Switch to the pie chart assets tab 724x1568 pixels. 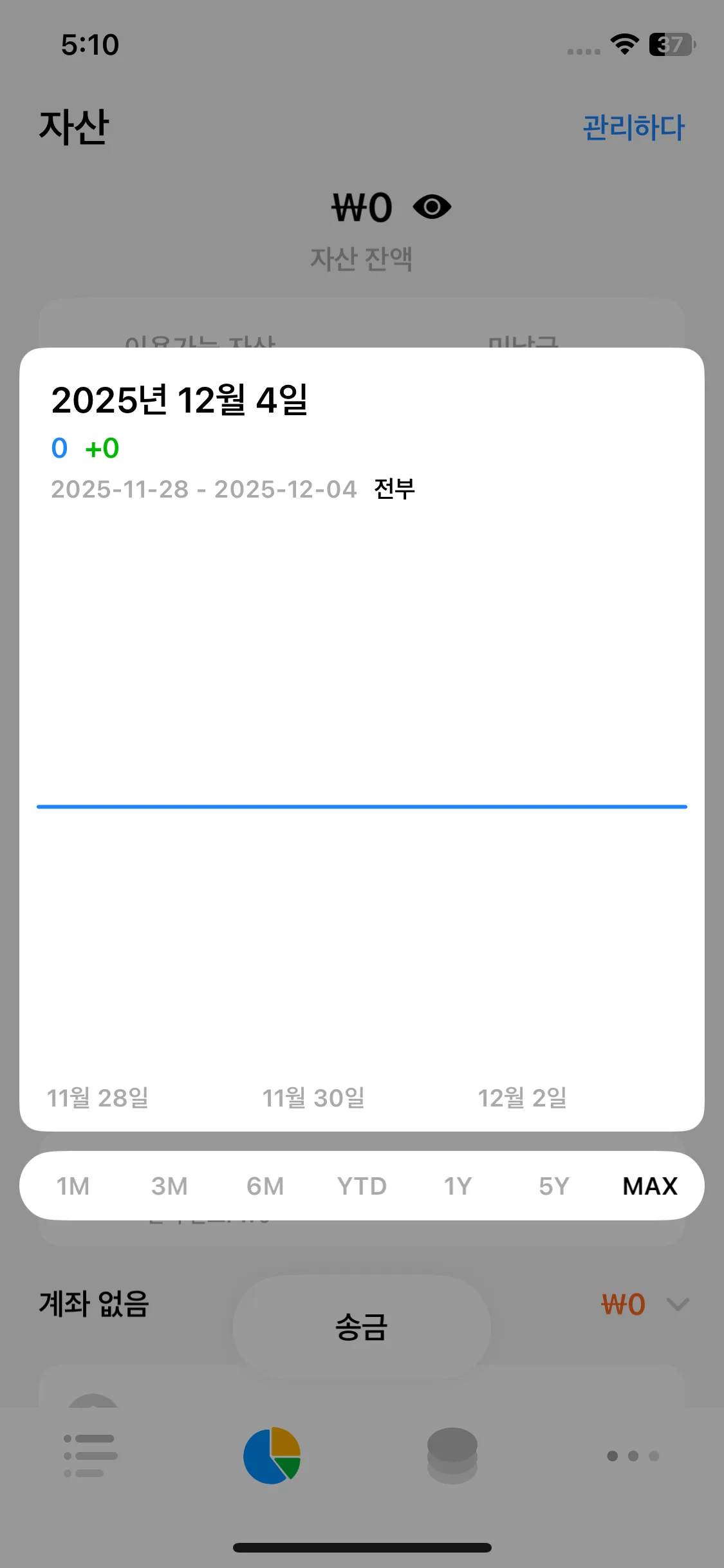[272, 1455]
